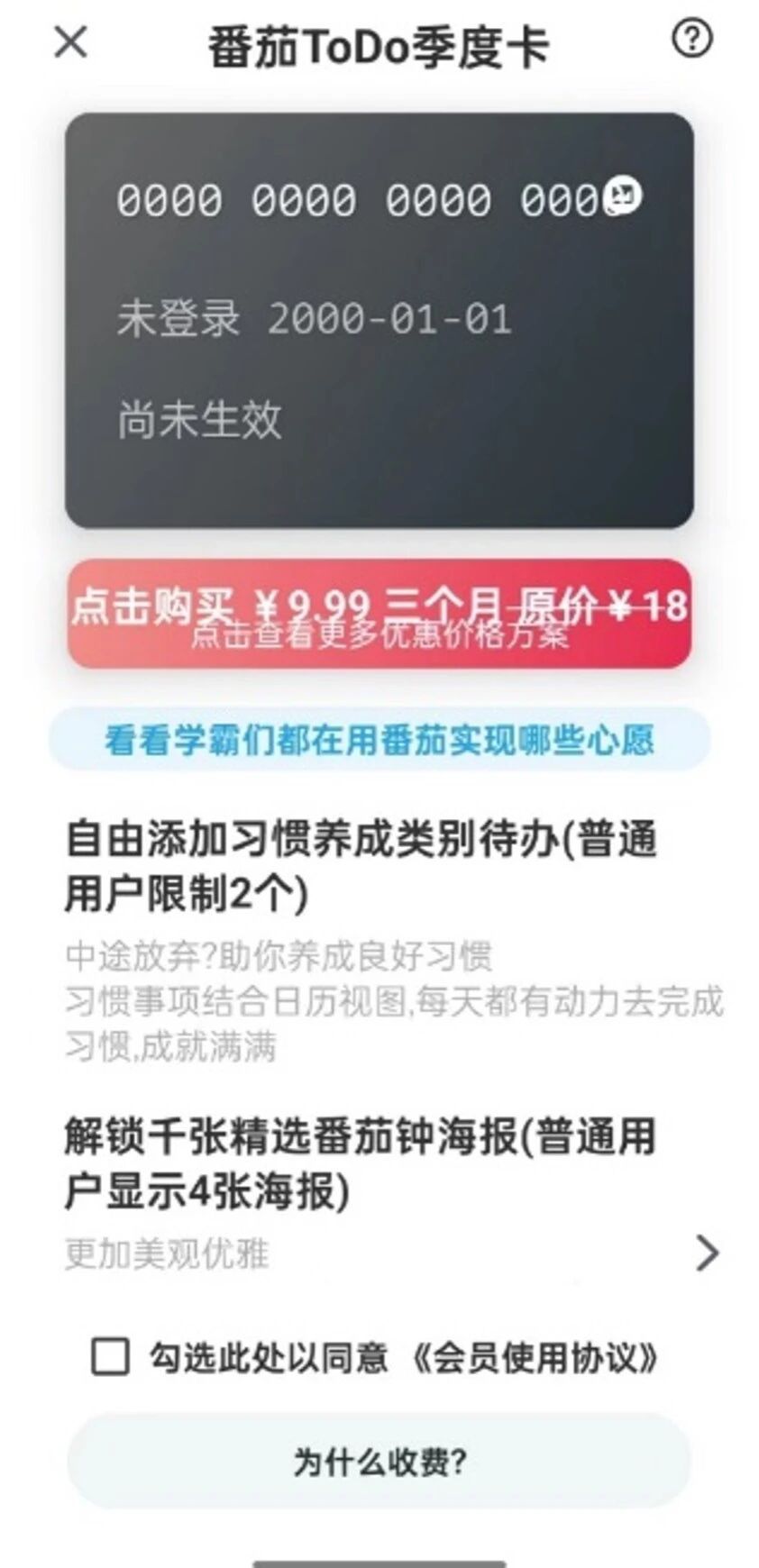Expand the 解锁千张精选番茄钟海报 chevron
Screen dimensions: 759x1568
click(x=708, y=1252)
